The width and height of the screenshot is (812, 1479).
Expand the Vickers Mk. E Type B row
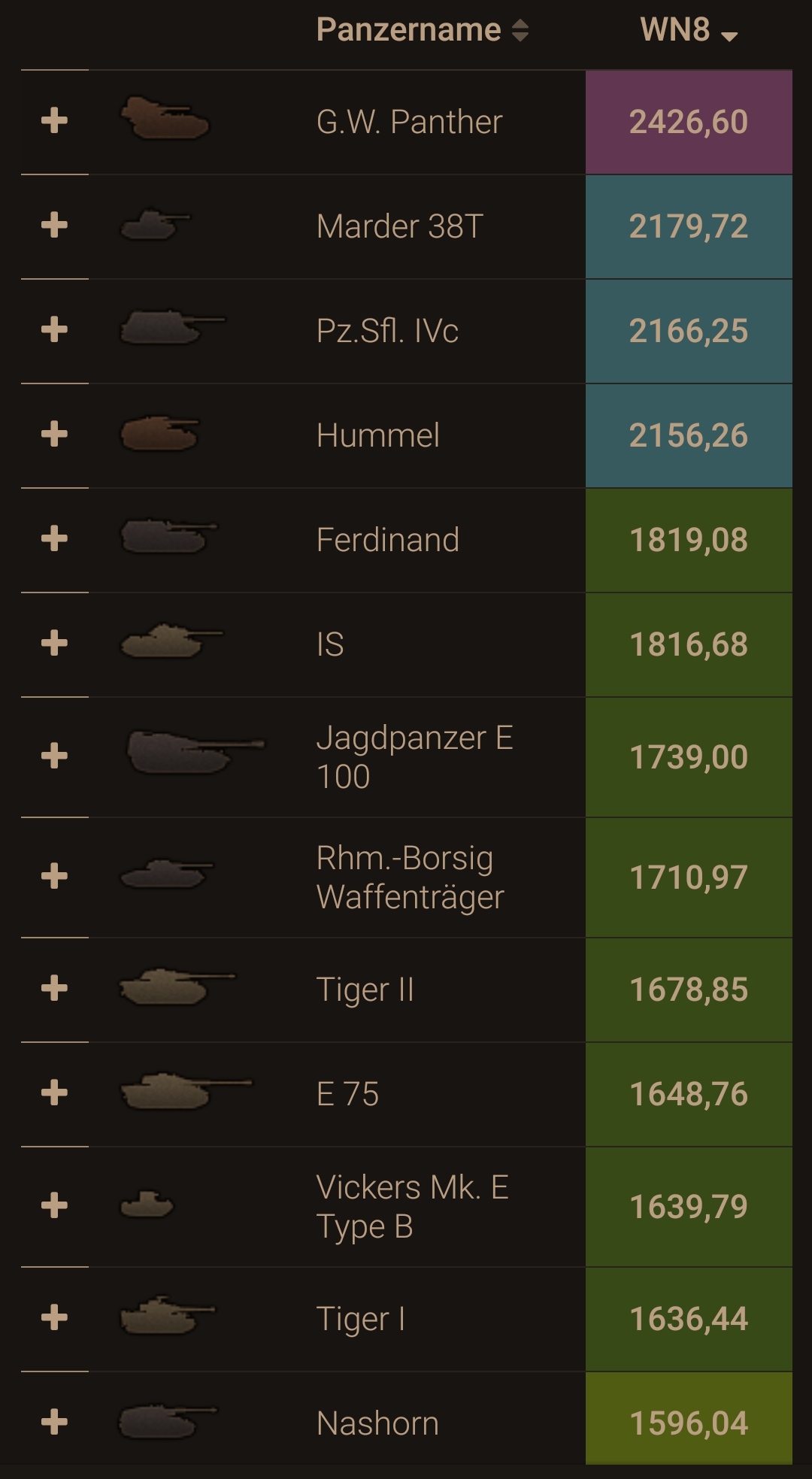tap(54, 1205)
